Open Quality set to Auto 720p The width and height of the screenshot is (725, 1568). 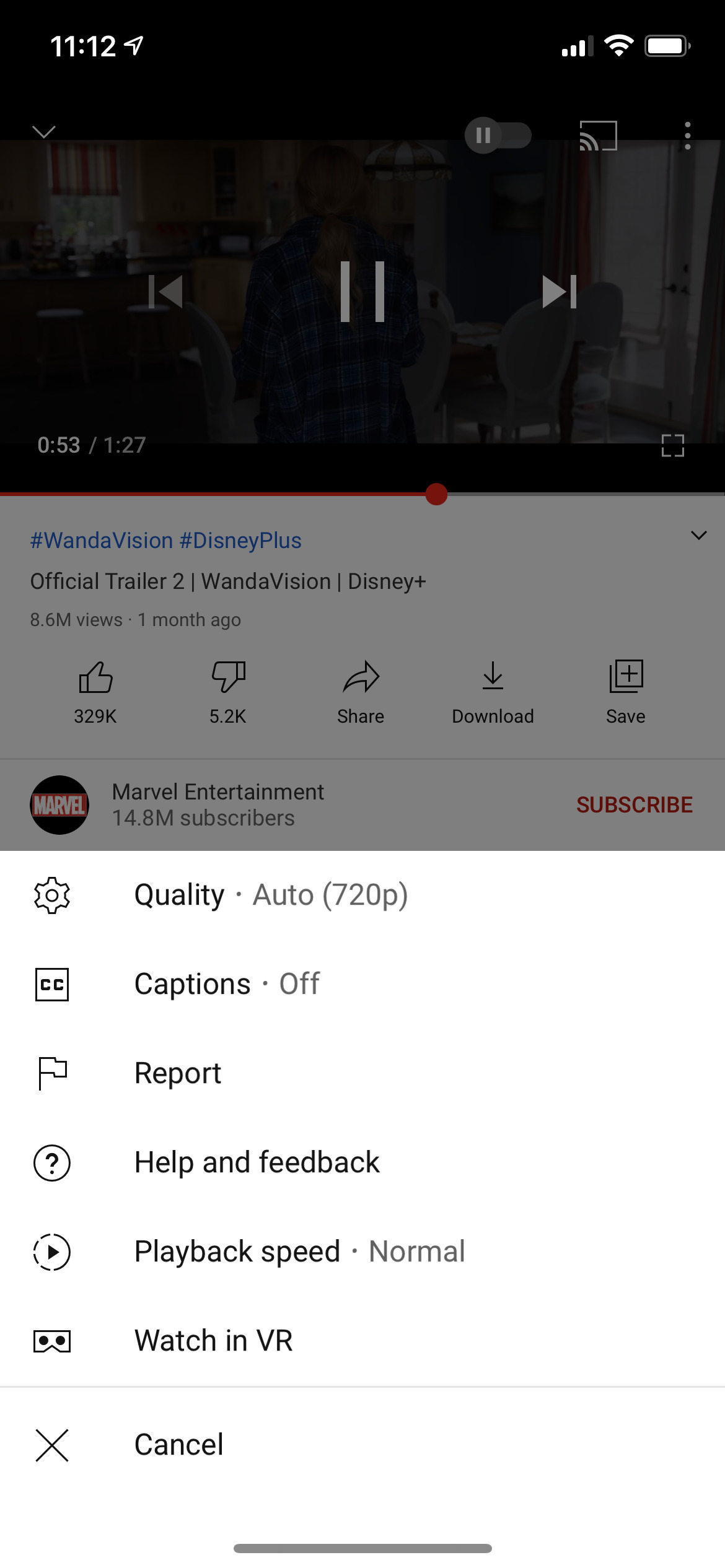coord(271,894)
